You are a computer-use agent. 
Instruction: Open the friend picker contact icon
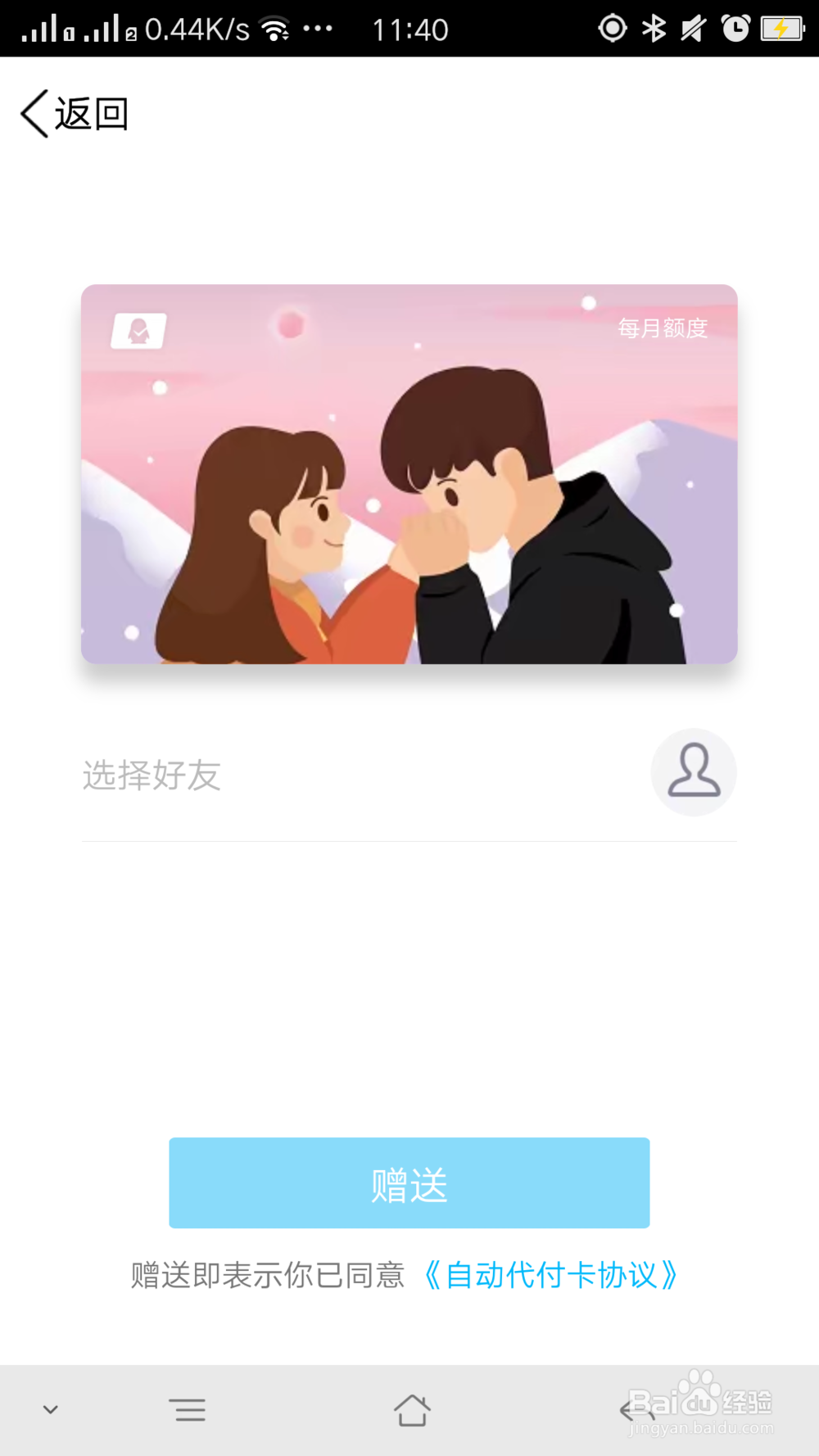693,771
